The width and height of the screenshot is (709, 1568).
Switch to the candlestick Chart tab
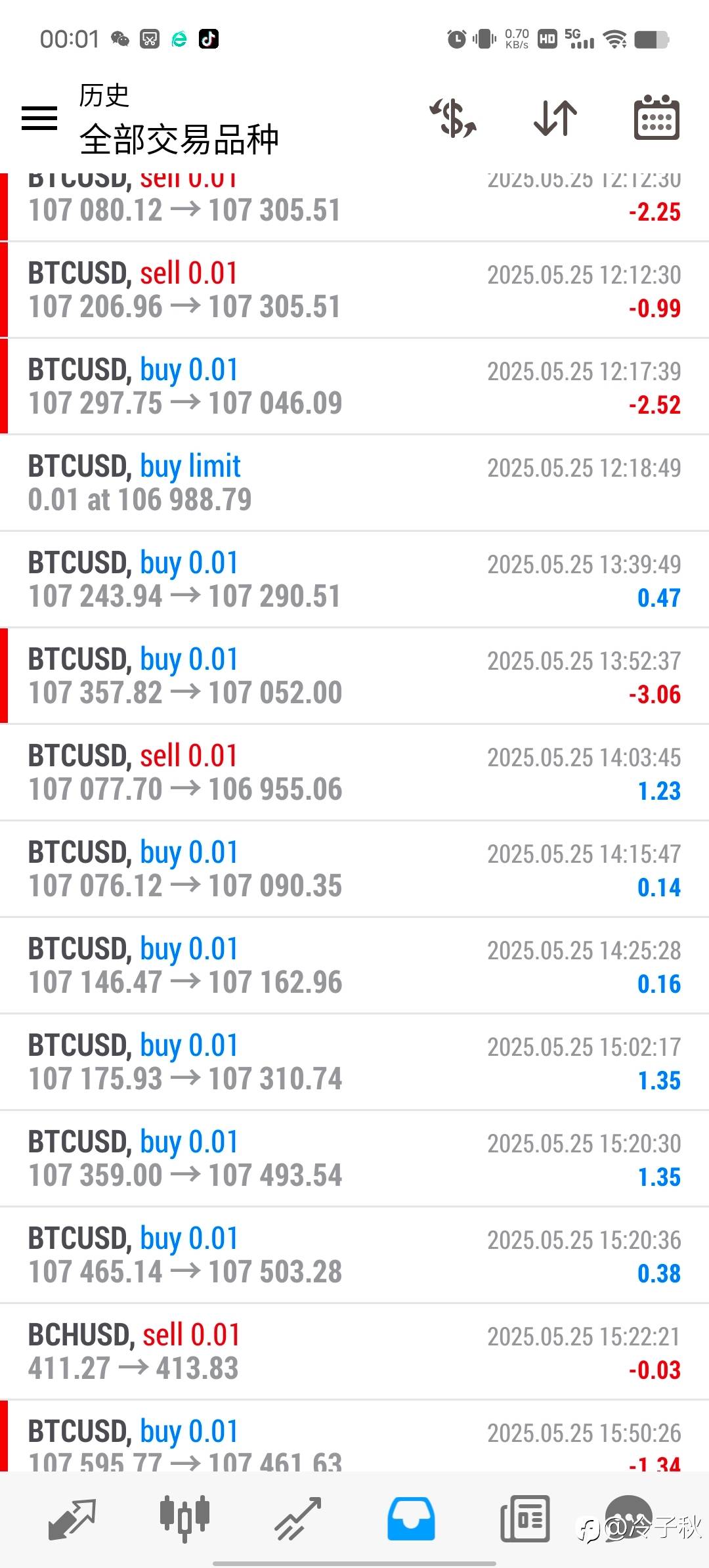click(x=184, y=1519)
